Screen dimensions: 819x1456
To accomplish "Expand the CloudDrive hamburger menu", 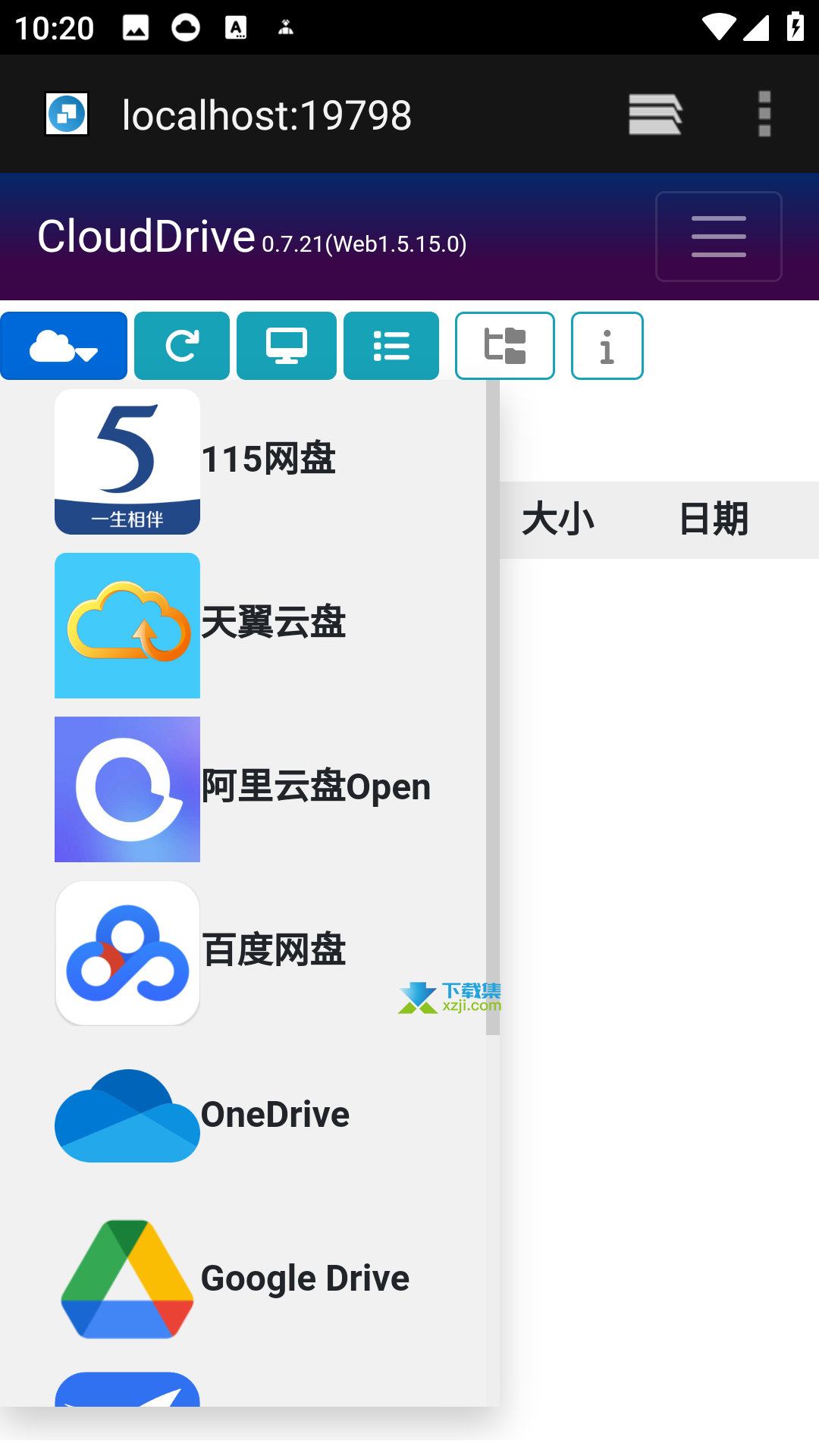I will click(x=718, y=237).
